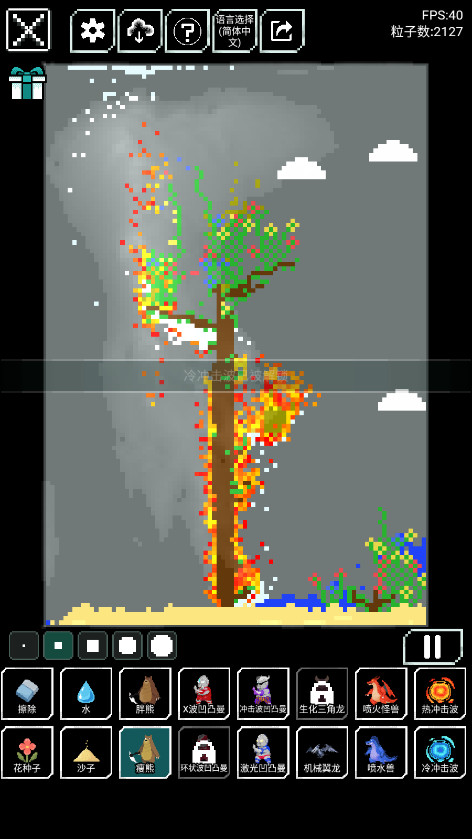Viewport: 472px width, 839px height.
Task: Open the help question mark
Action: coord(188,31)
